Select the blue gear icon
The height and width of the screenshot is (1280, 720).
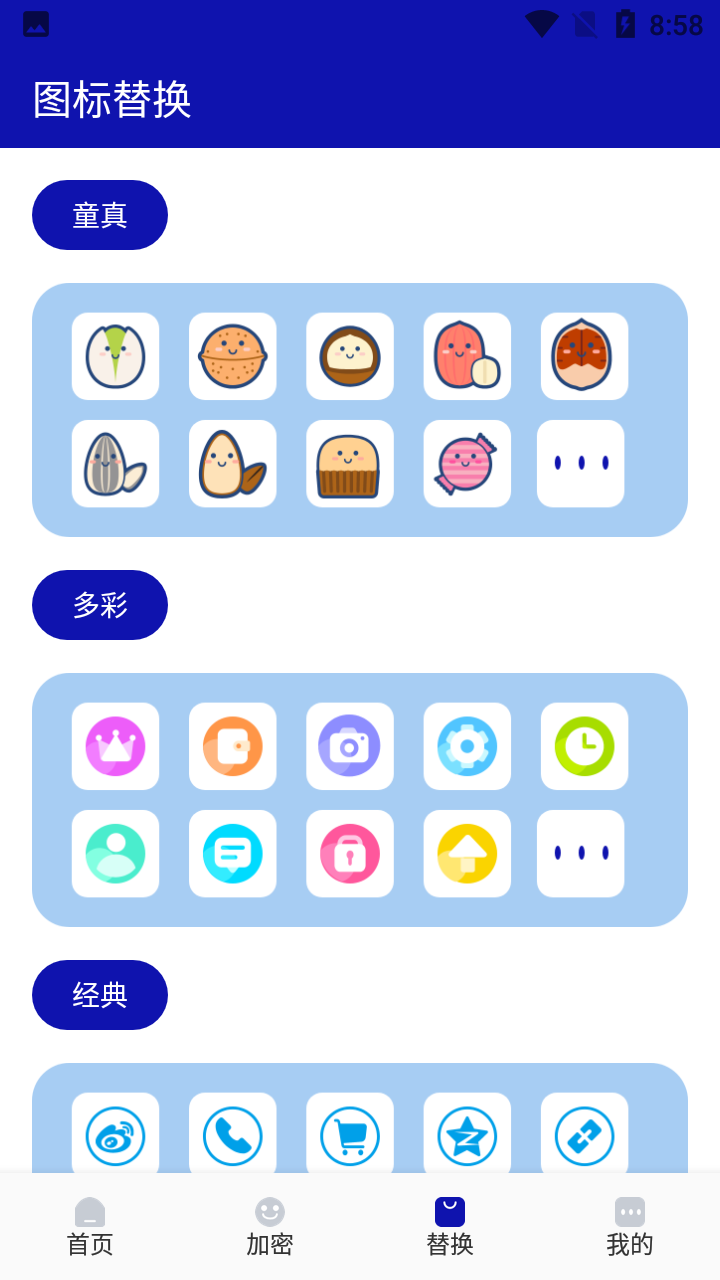[x=467, y=746]
